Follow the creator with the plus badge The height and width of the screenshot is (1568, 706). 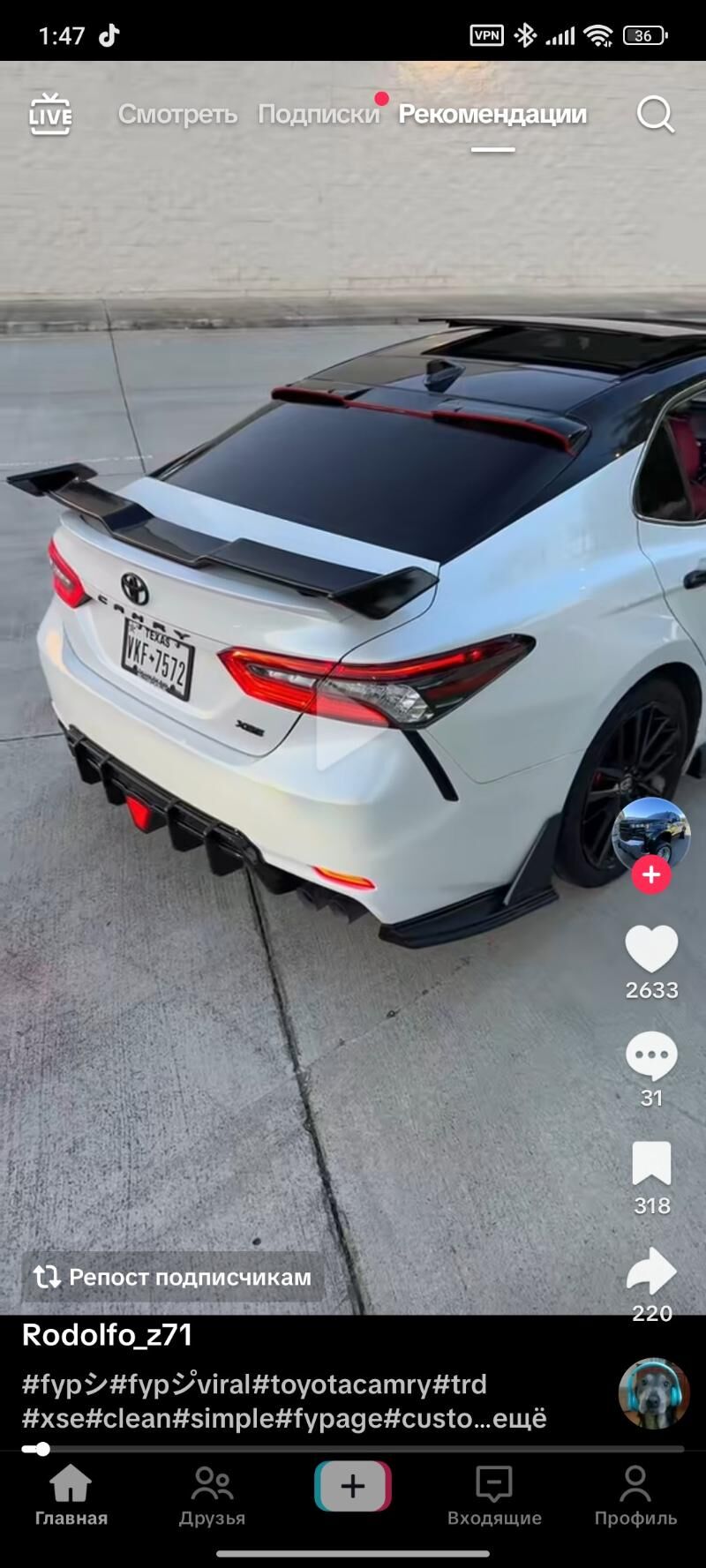coord(651,874)
